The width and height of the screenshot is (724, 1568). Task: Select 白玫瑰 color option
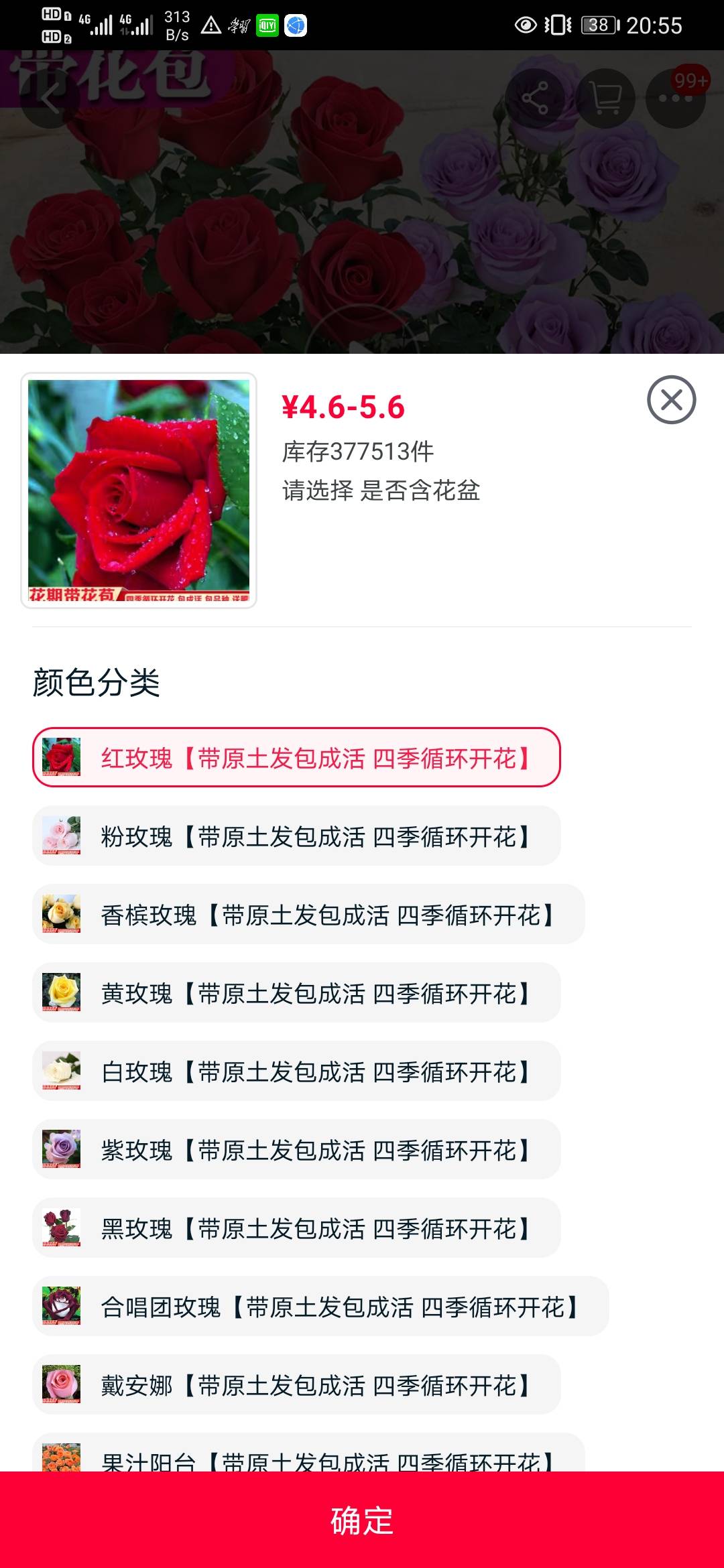[x=296, y=1071]
